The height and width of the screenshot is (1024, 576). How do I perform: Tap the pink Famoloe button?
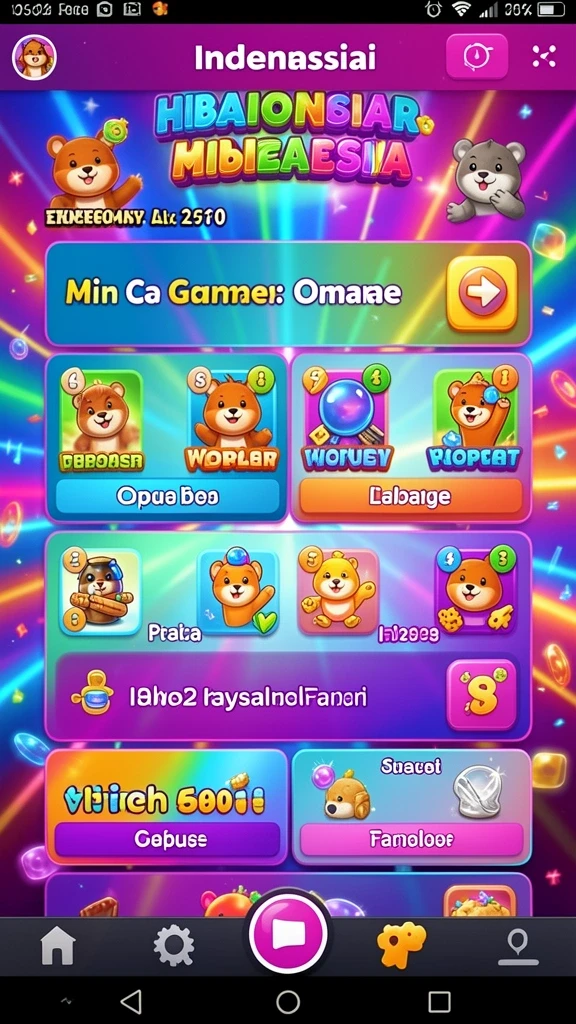pos(411,839)
